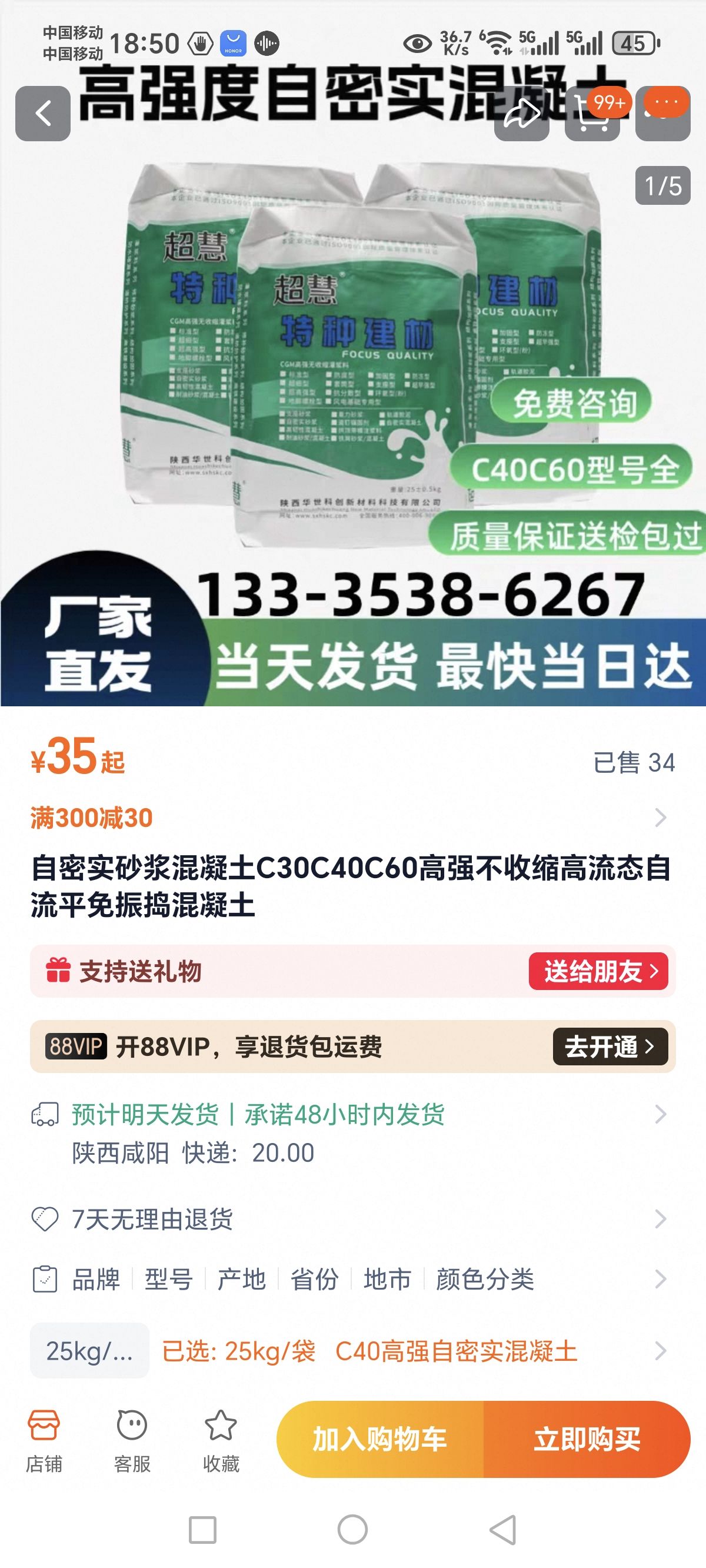View shipping and delivery details
The height and width of the screenshot is (1568, 706).
[x=353, y=1133]
